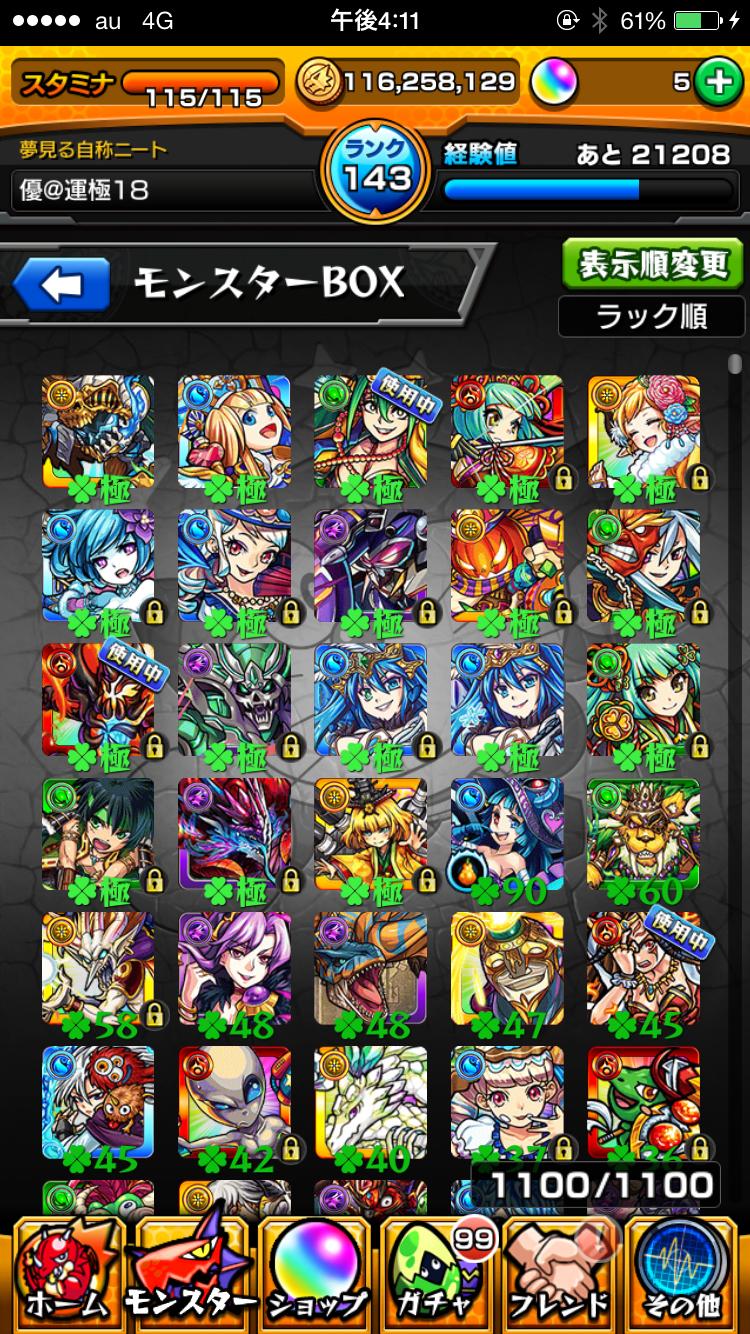The height and width of the screenshot is (1334, 750).
Task: Select the luck 60 green lion king monster
Action: [x=643, y=835]
